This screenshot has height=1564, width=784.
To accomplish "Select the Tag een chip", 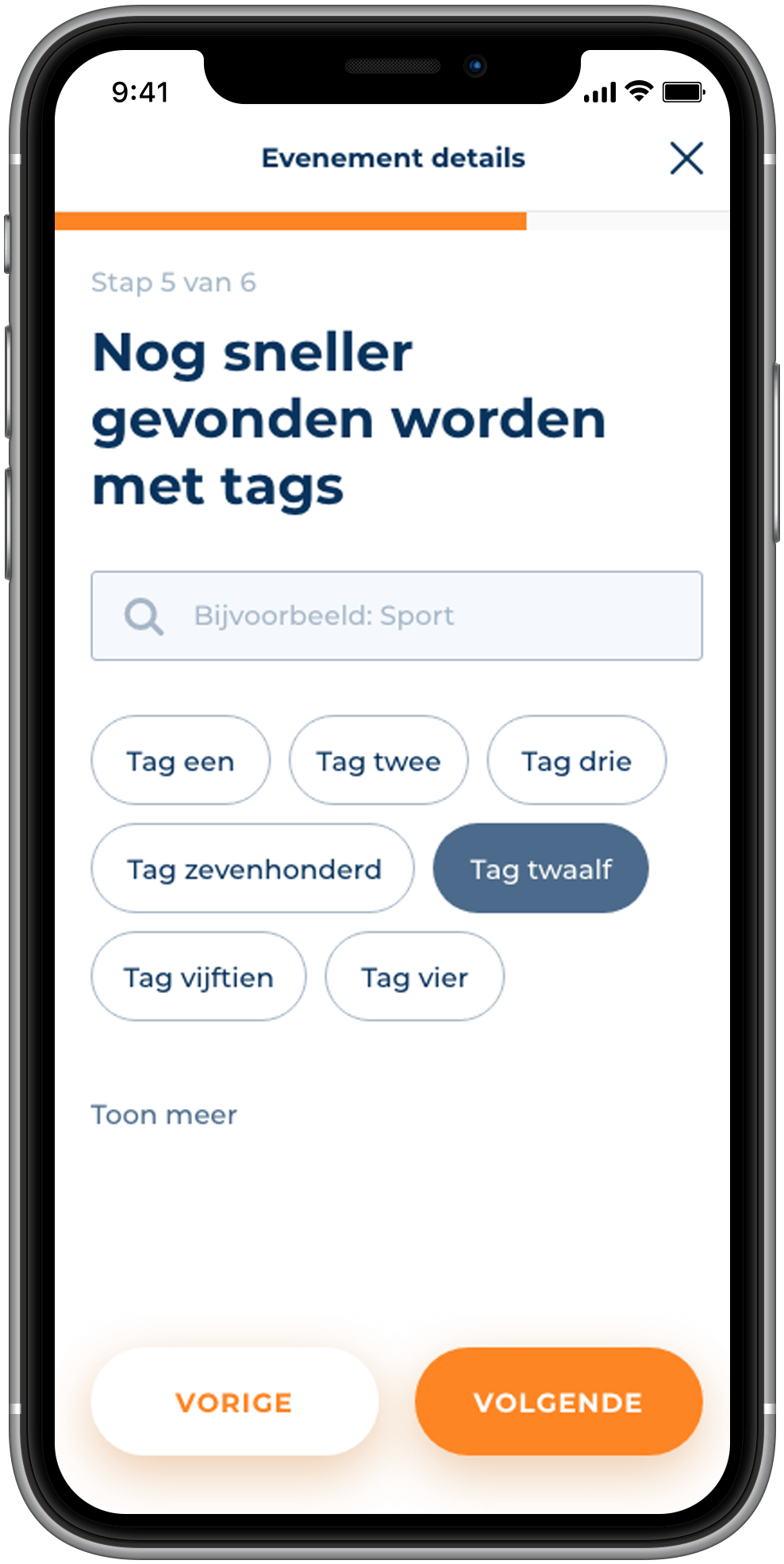I will [180, 761].
